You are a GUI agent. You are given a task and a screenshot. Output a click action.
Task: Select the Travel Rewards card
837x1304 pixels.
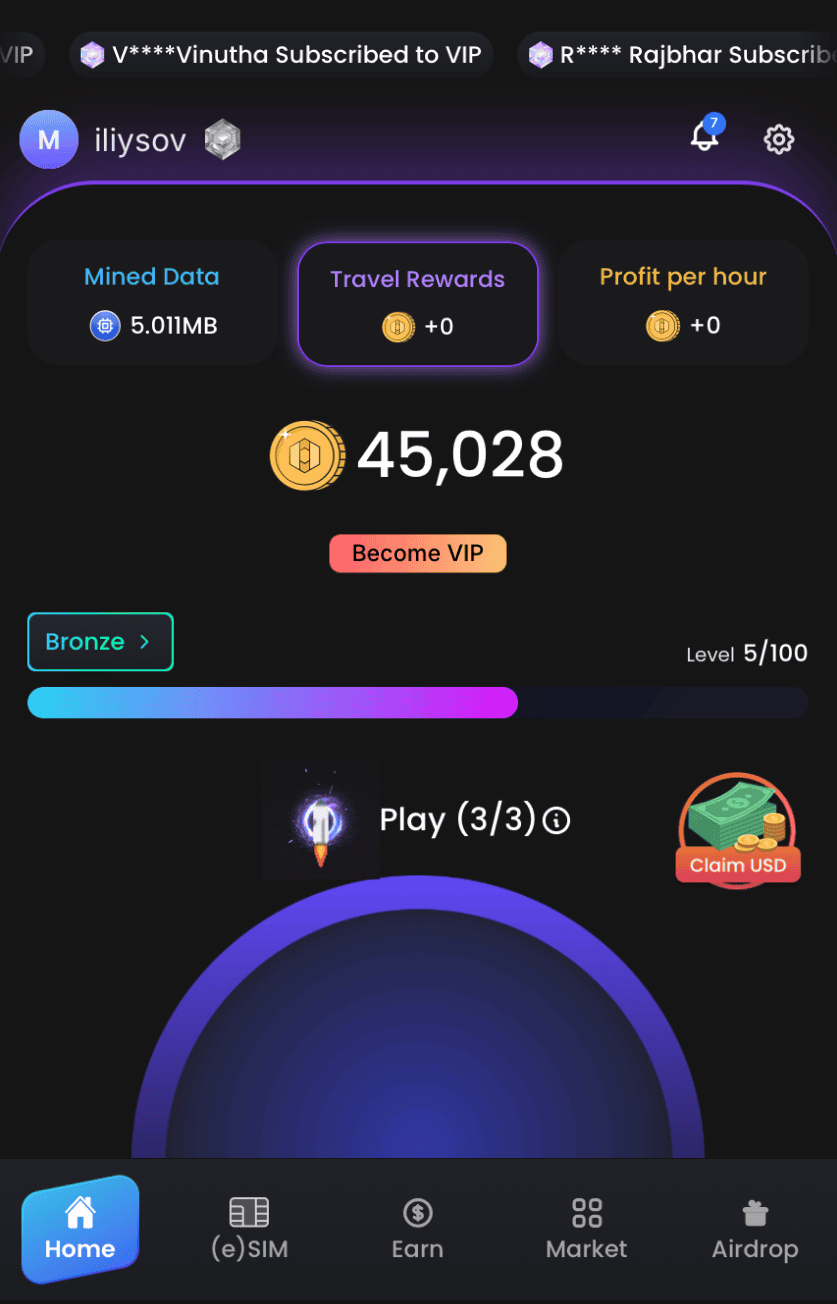click(417, 303)
